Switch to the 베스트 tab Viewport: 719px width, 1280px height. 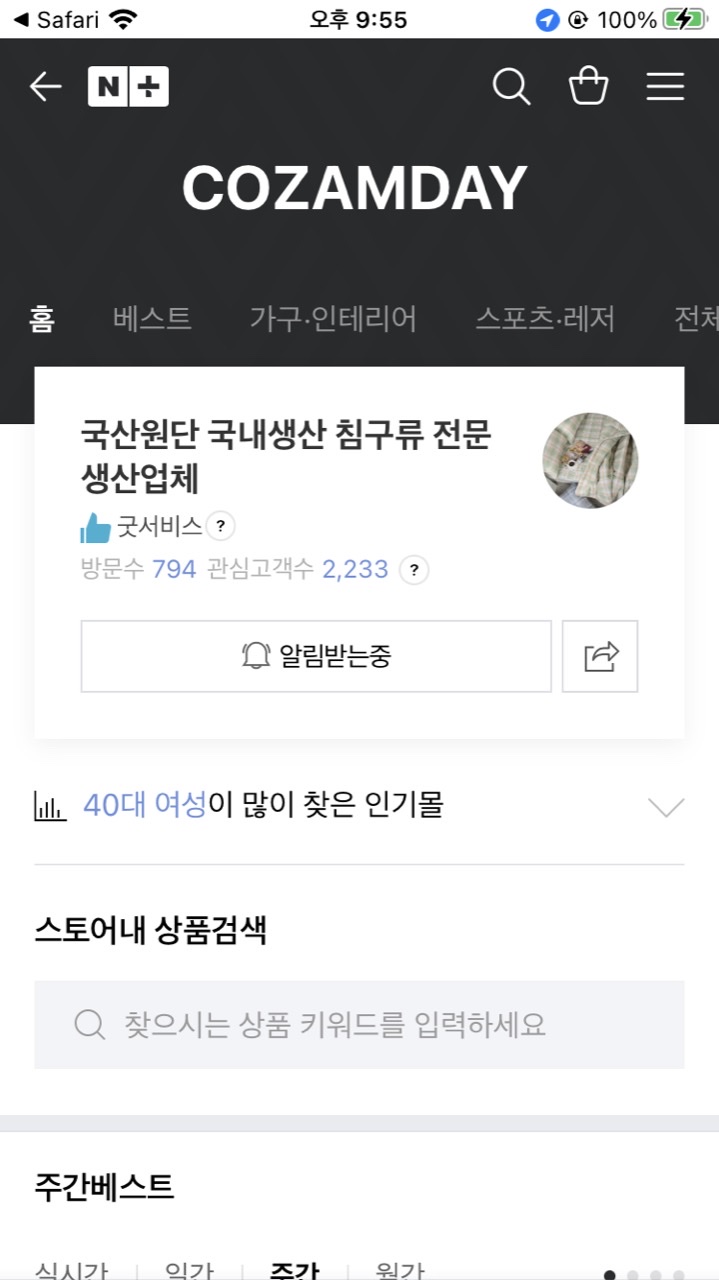pos(152,319)
